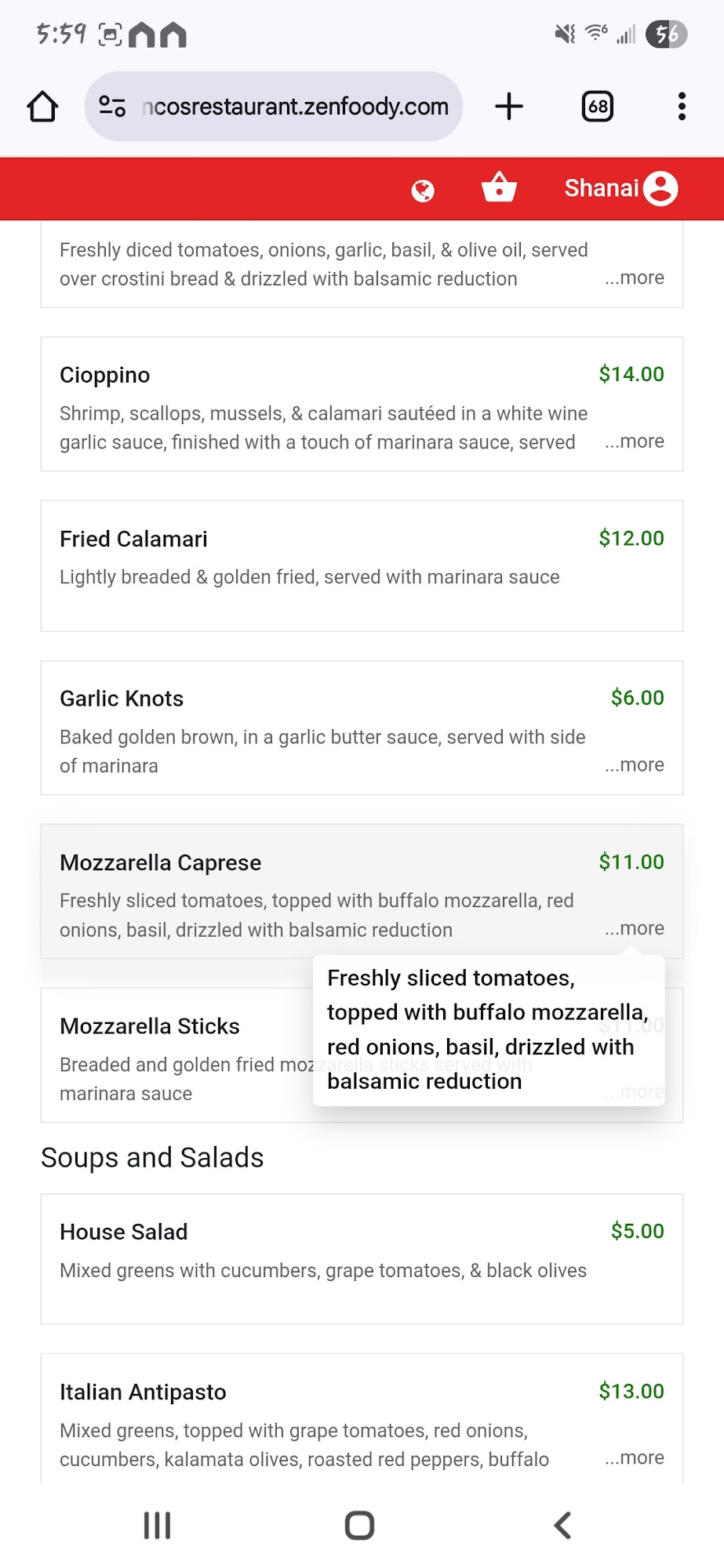The width and height of the screenshot is (724, 1568).
Task: Select the House Salad menu item
Action: point(361,1250)
